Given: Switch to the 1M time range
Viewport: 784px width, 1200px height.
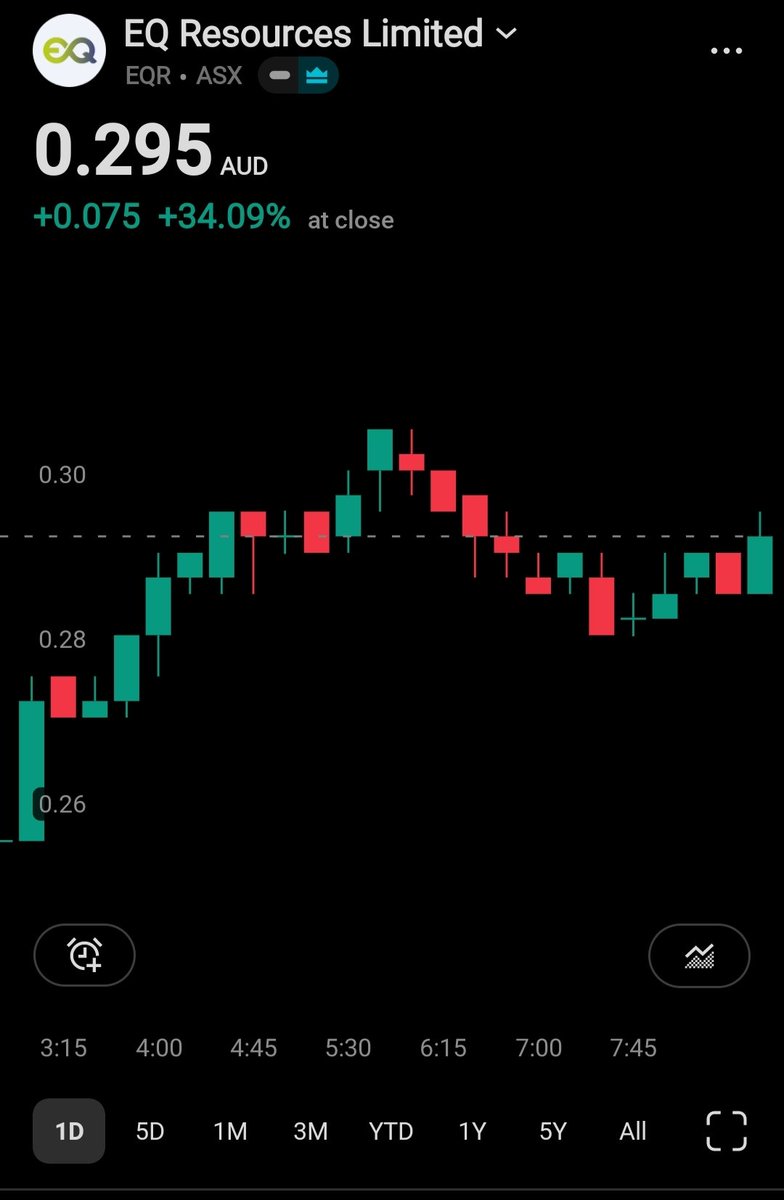Looking at the screenshot, I should [x=230, y=1131].
